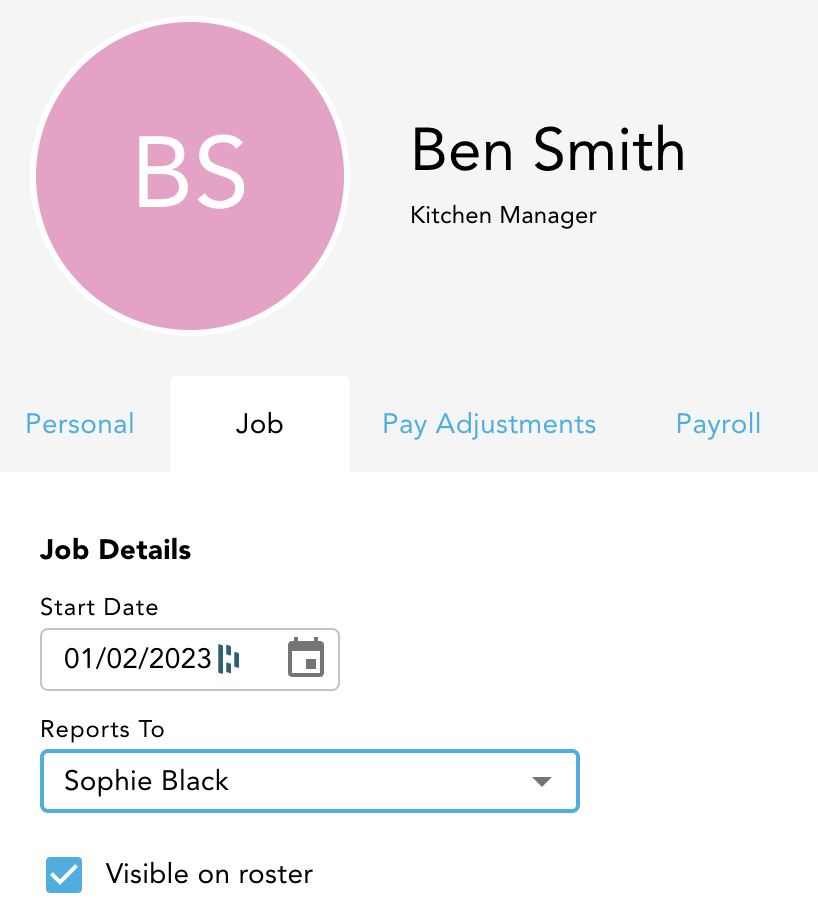Expand the Reports To dropdown
Image resolution: width=818 pixels, height=922 pixels.
coord(310,781)
